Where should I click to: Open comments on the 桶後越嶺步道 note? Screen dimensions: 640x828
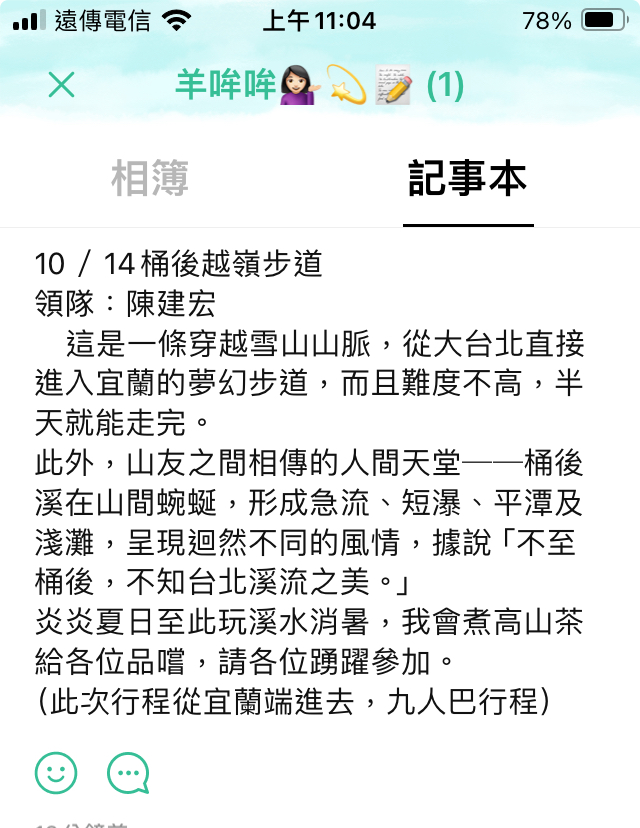(x=128, y=772)
